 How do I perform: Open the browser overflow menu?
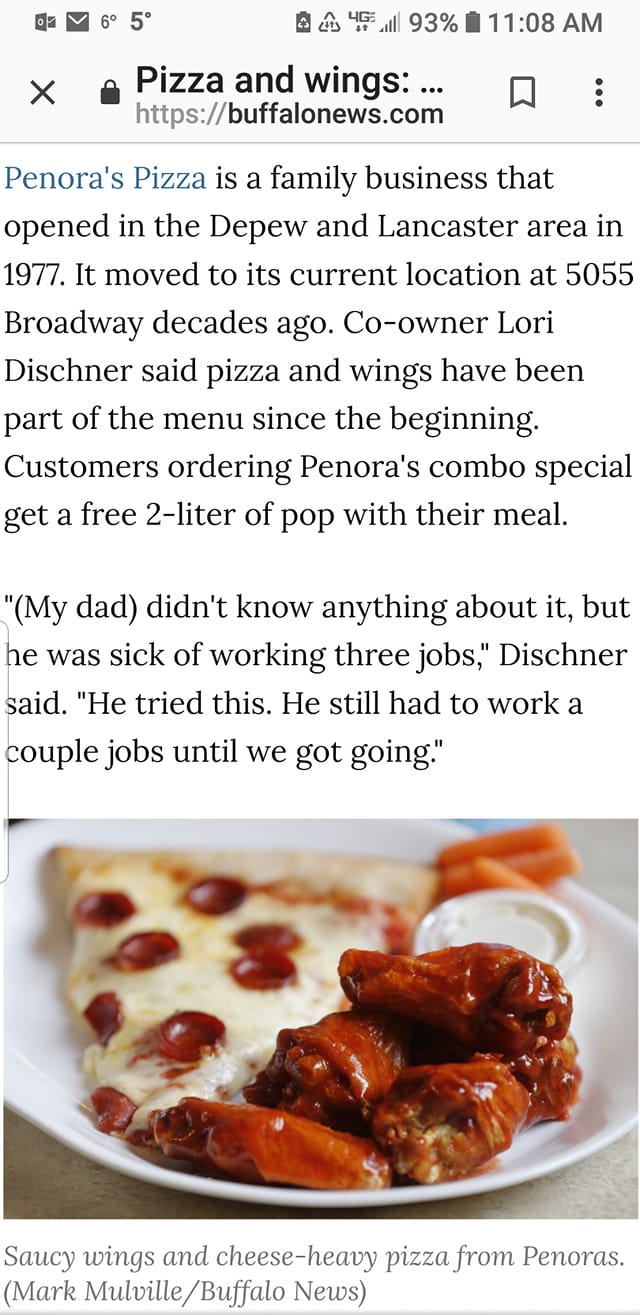[598, 94]
